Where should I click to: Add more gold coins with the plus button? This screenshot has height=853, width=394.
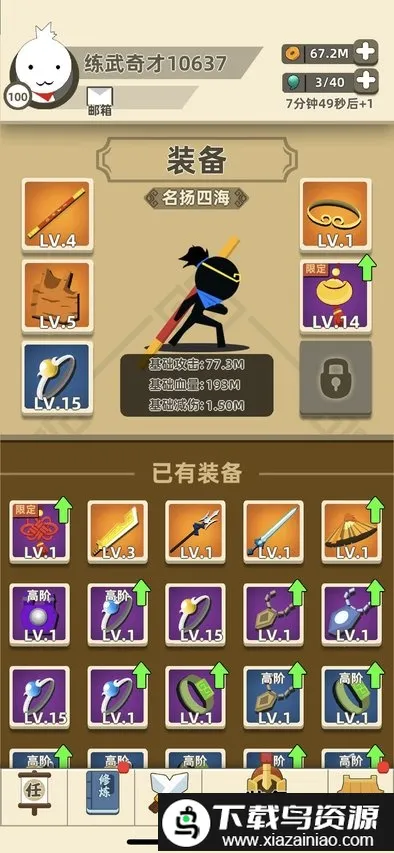coord(365,53)
